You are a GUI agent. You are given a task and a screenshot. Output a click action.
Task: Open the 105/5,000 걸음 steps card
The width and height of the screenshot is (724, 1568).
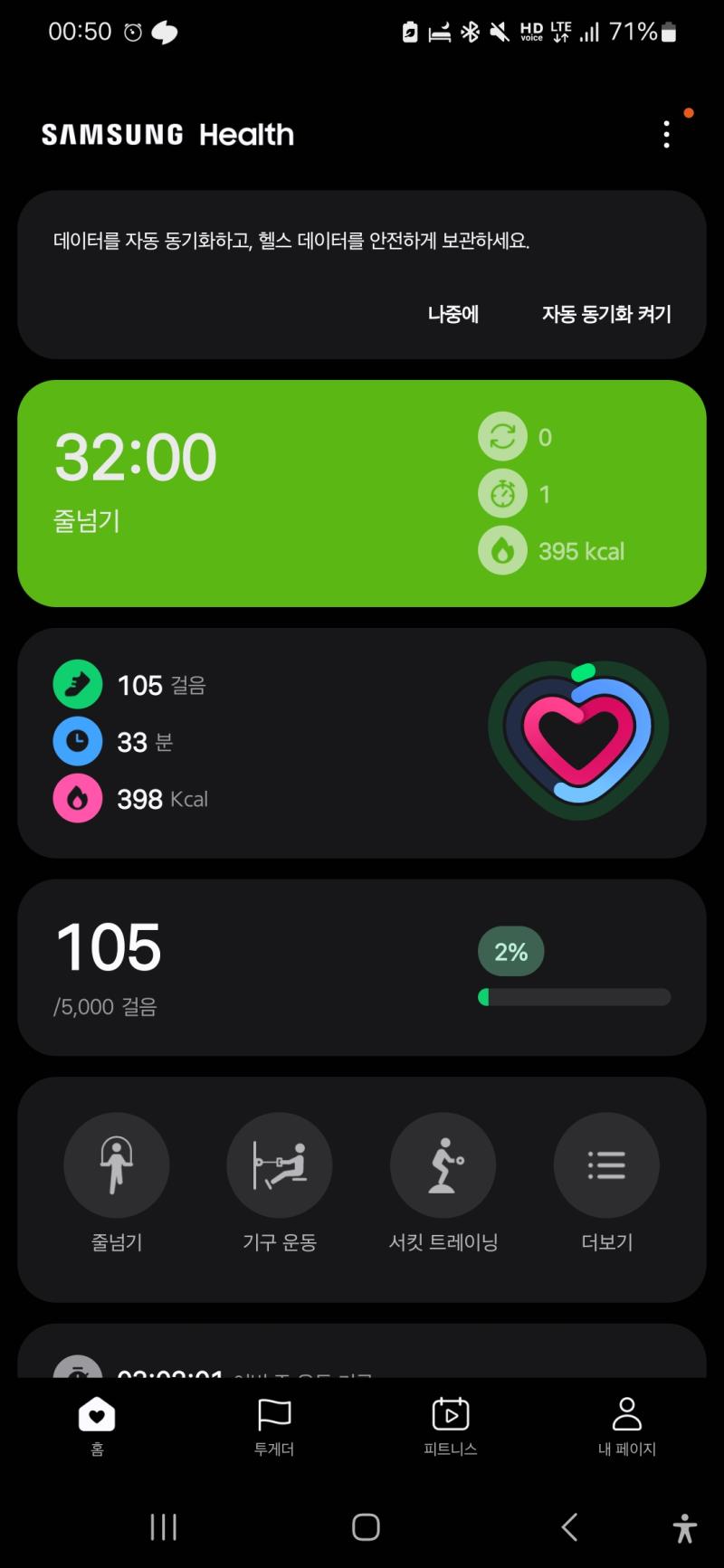[362, 967]
